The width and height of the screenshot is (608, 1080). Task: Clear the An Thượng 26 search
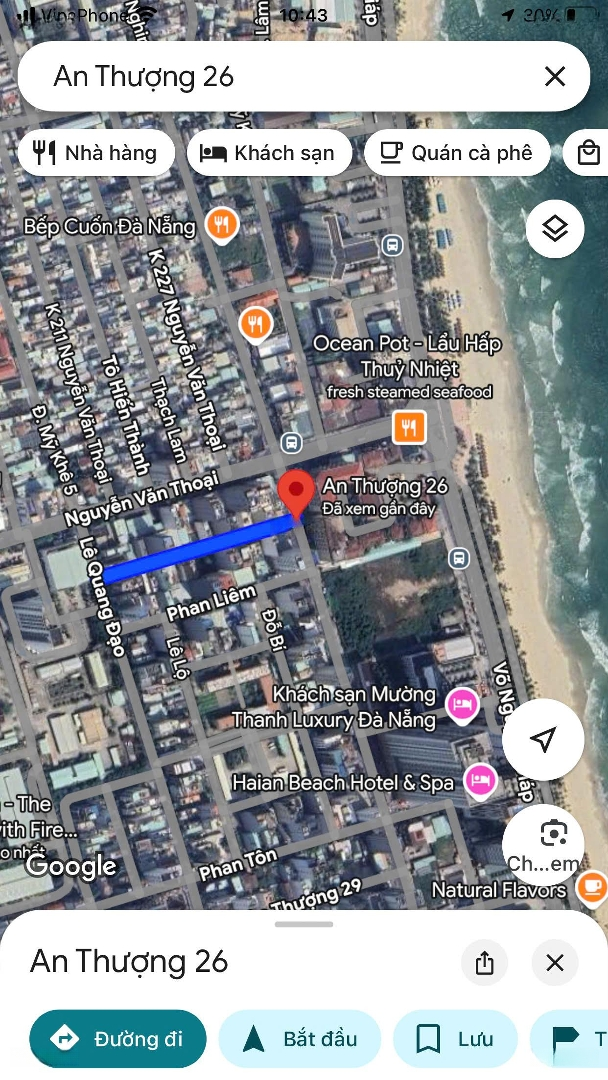pos(554,76)
